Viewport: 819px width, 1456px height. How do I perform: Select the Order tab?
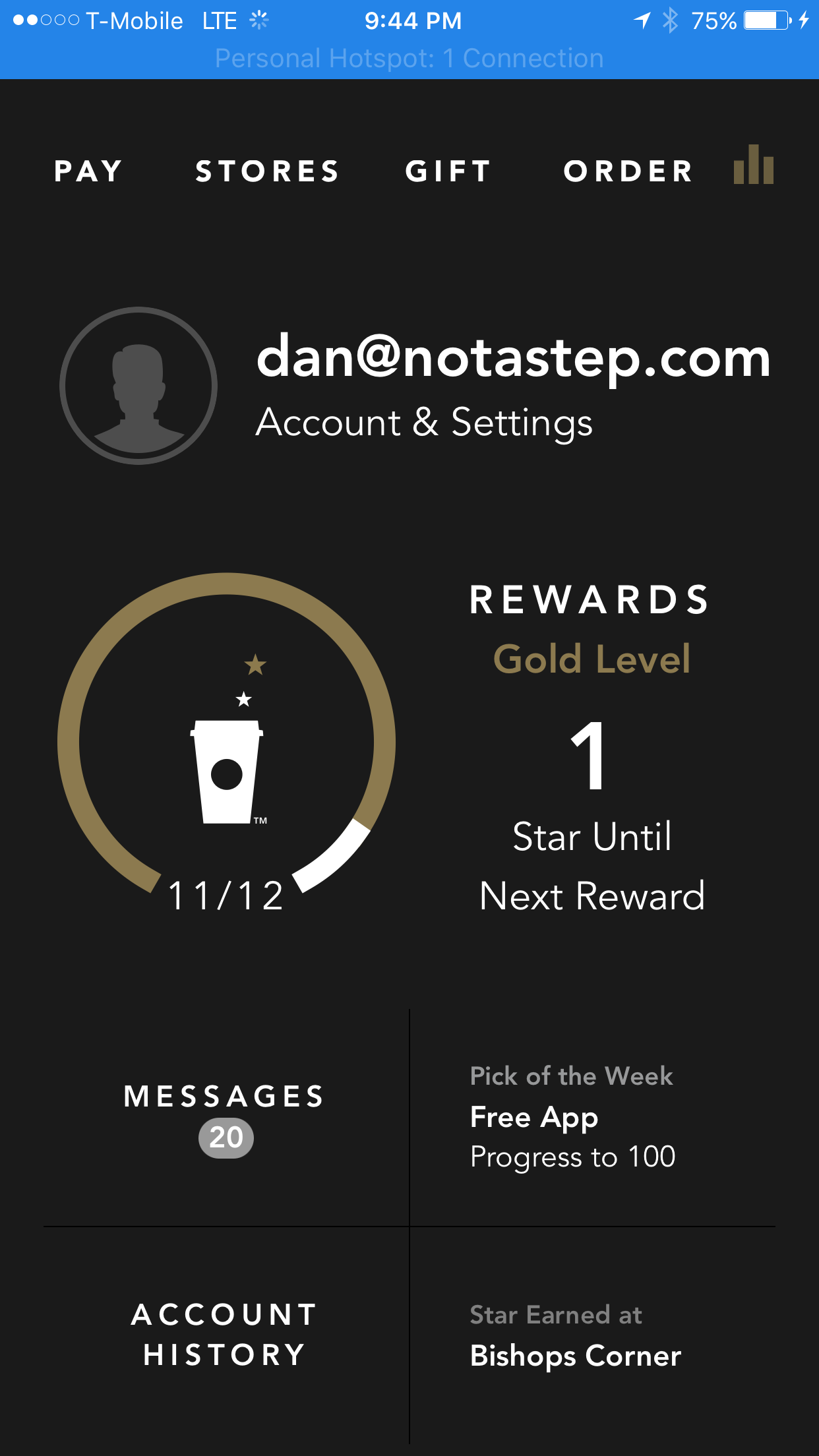pos(628,171)
